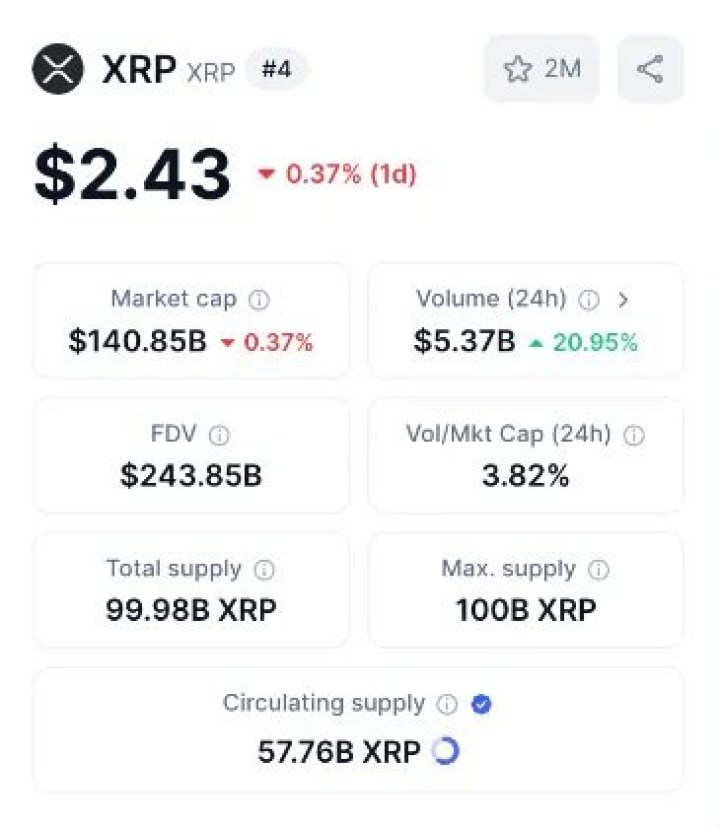
Task: Toggle the star to watchlist XRP
Action: pyautogui.click(x=519, y=69)
